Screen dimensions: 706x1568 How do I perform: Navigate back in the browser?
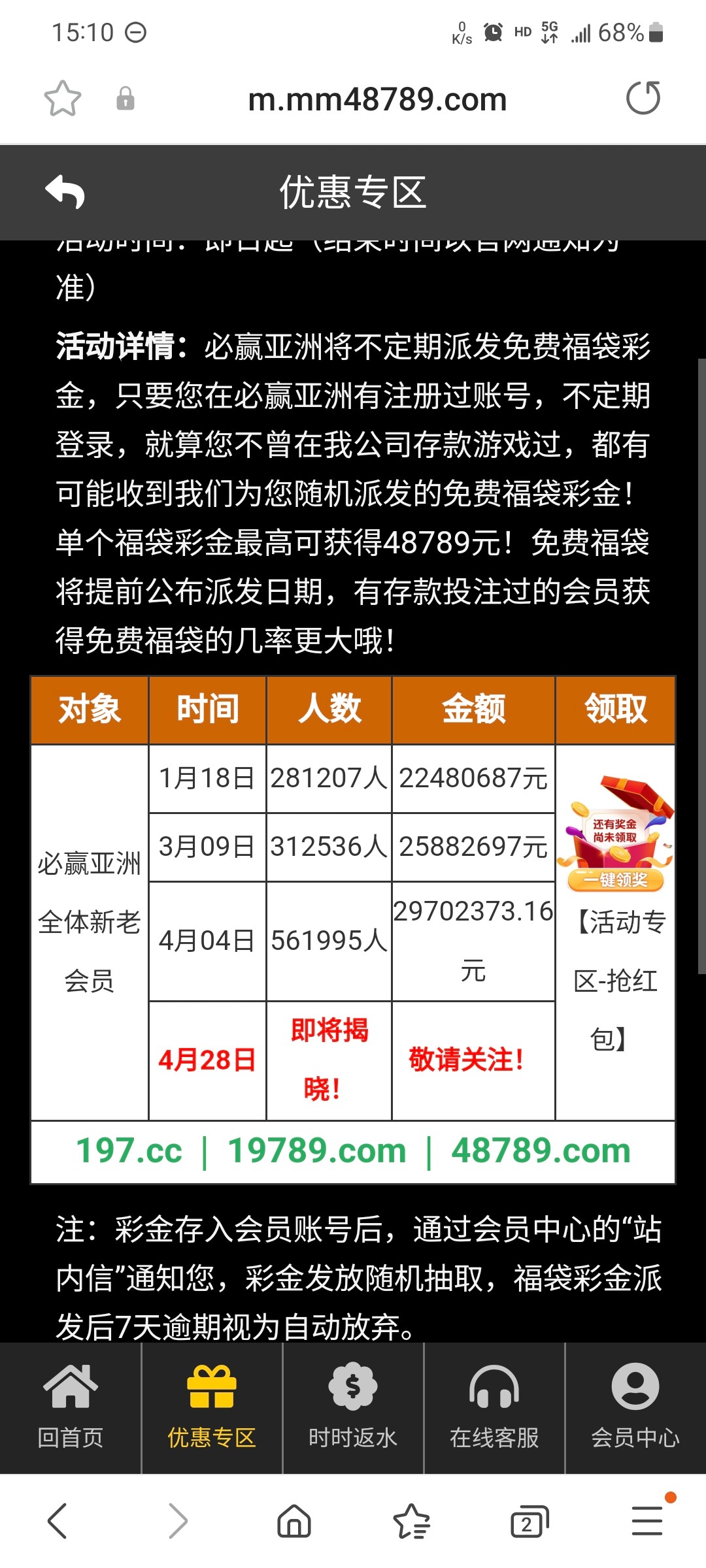point(58,1521)
